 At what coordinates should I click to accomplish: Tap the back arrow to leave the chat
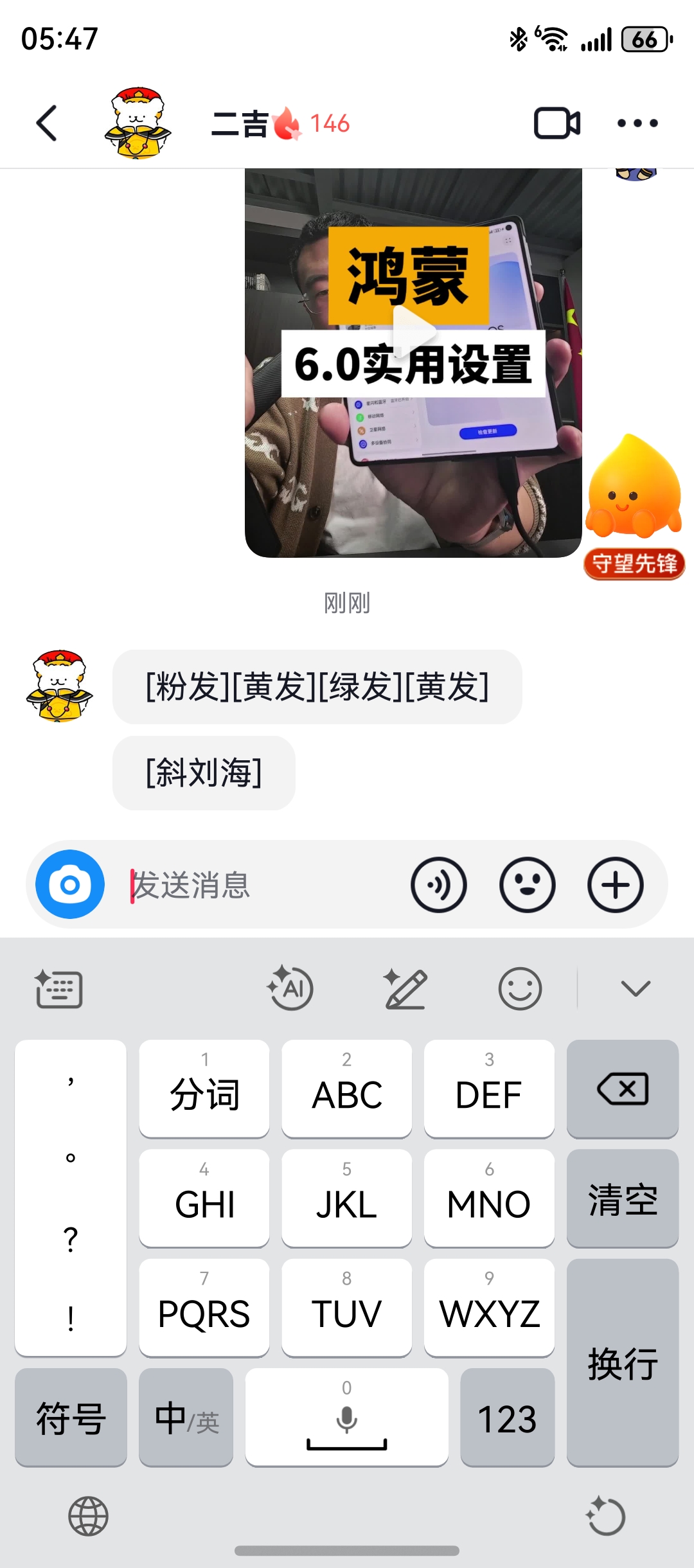47,123
